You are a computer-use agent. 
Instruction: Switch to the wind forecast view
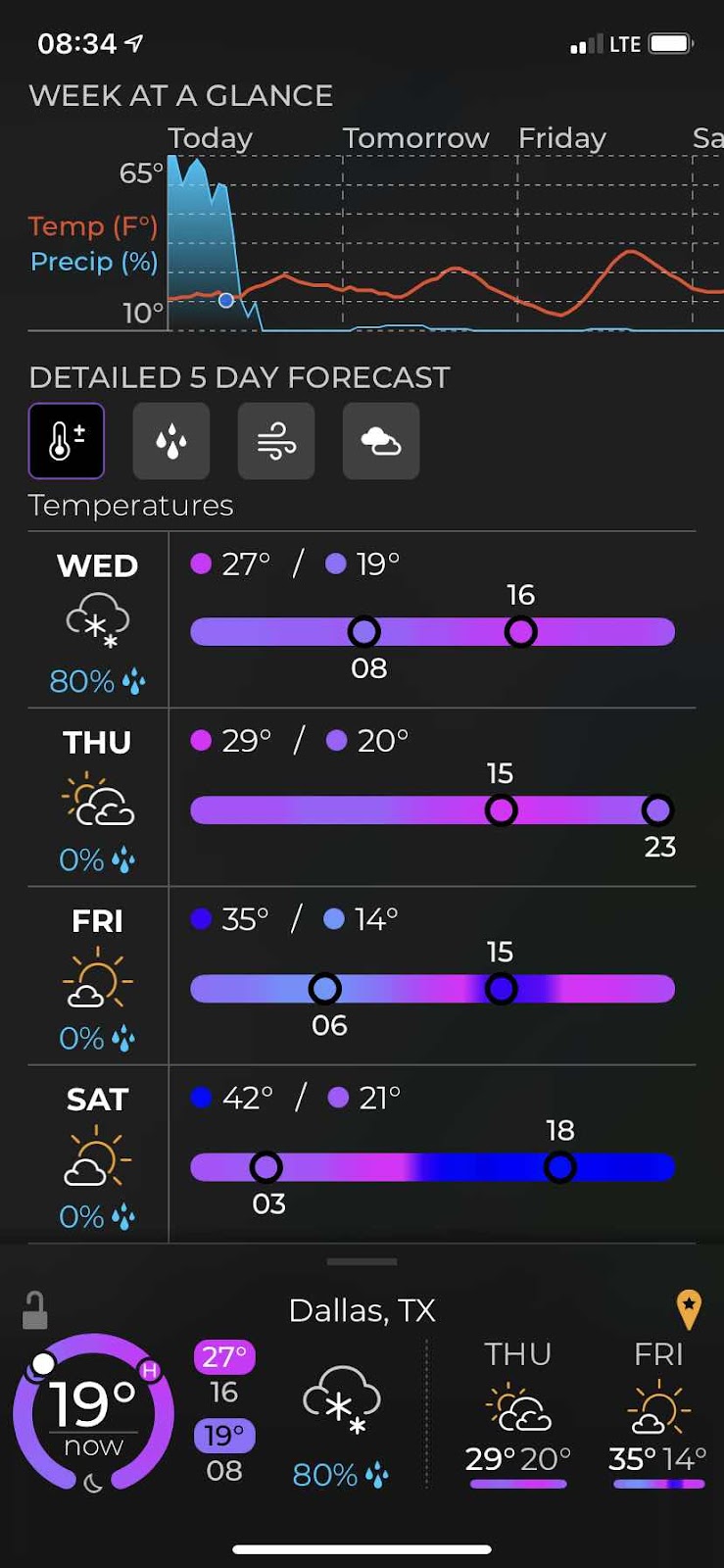click(276, 441)
